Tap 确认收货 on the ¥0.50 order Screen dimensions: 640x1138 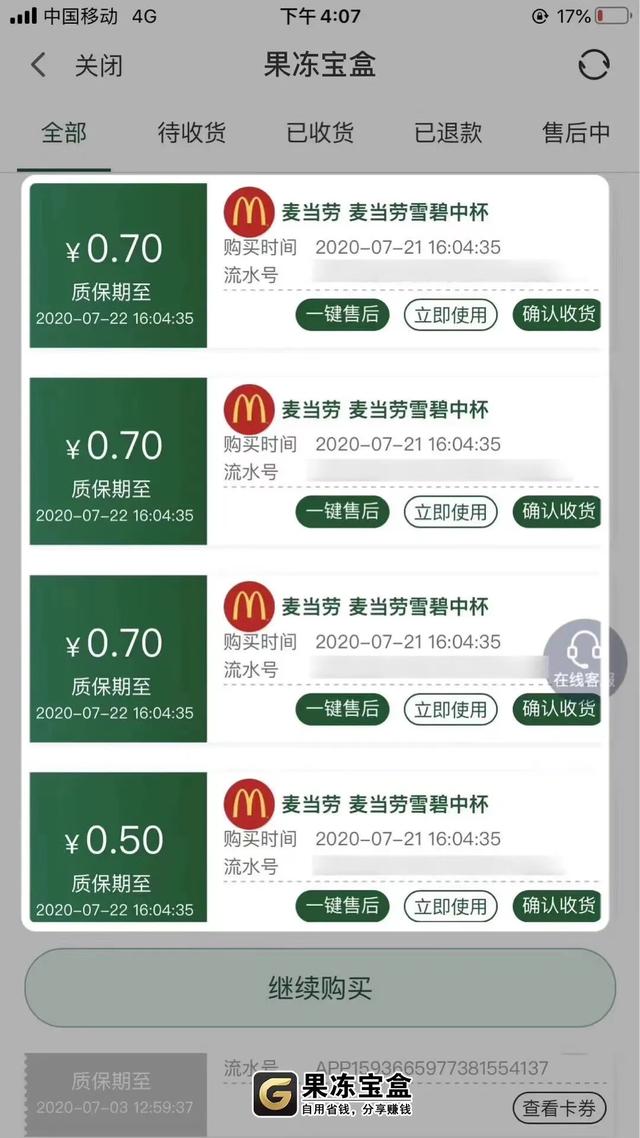pos(557,906)
